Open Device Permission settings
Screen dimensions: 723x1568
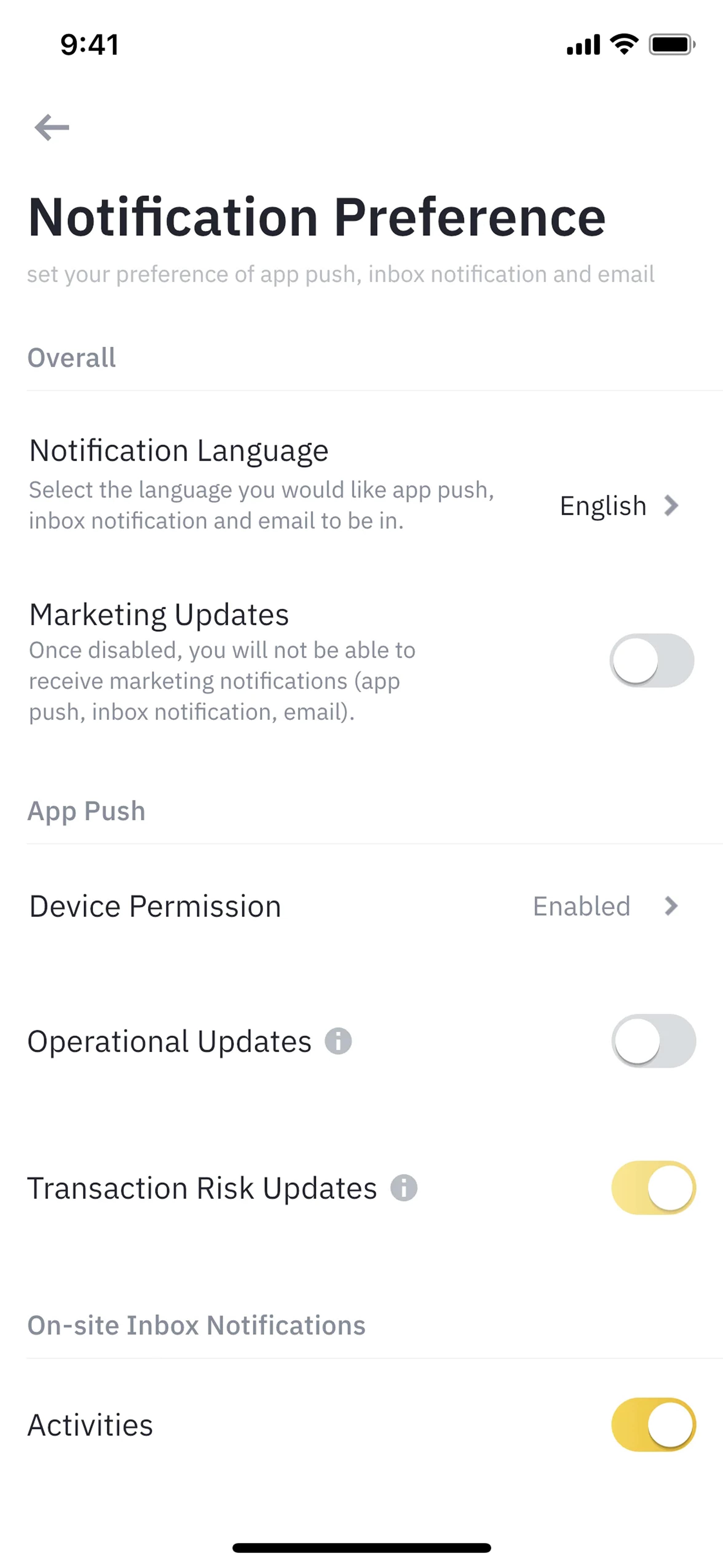(x=361, y=906)
